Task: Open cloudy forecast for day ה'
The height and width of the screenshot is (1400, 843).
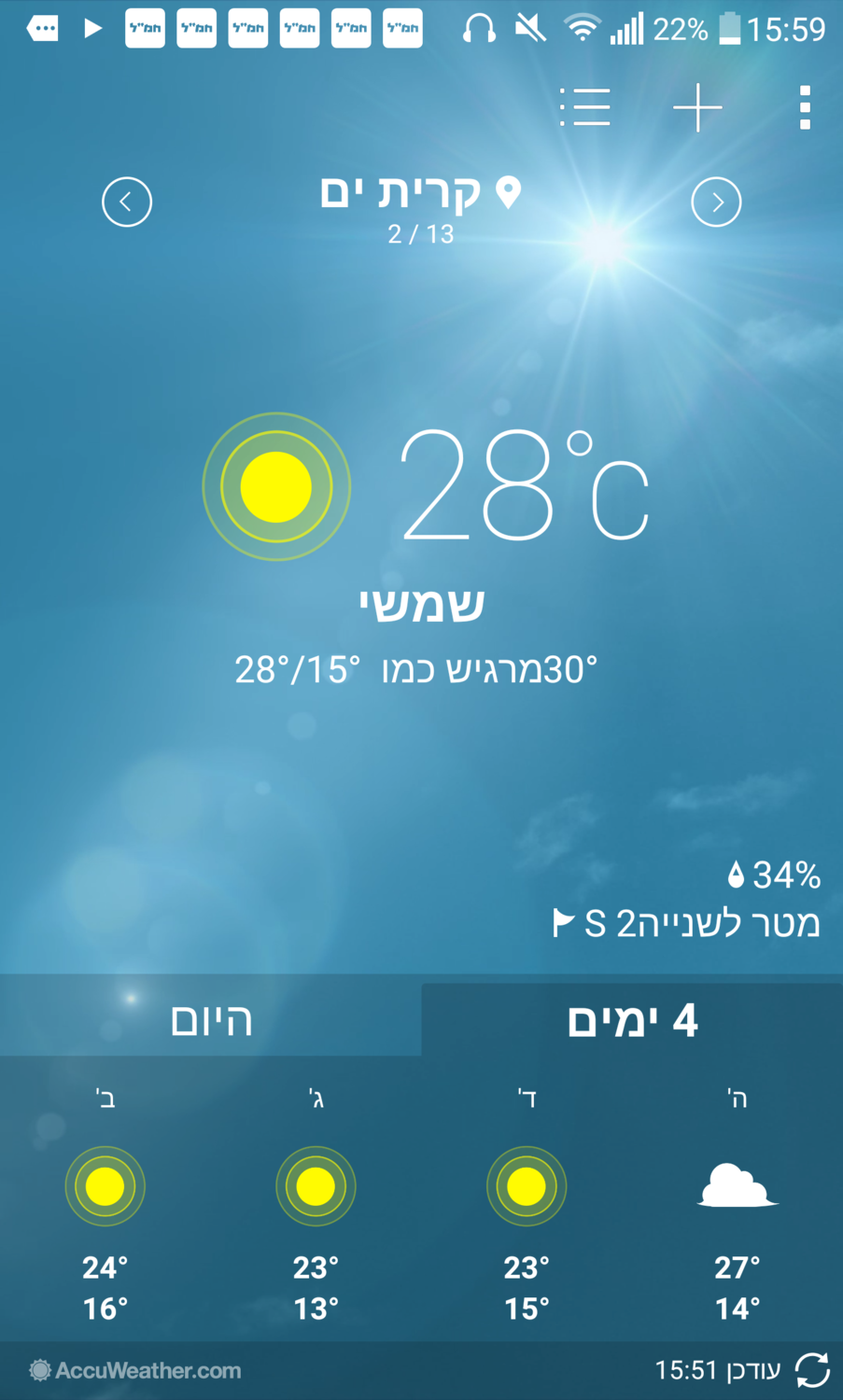Action: pyautogui.click(x=738, y=1202)
